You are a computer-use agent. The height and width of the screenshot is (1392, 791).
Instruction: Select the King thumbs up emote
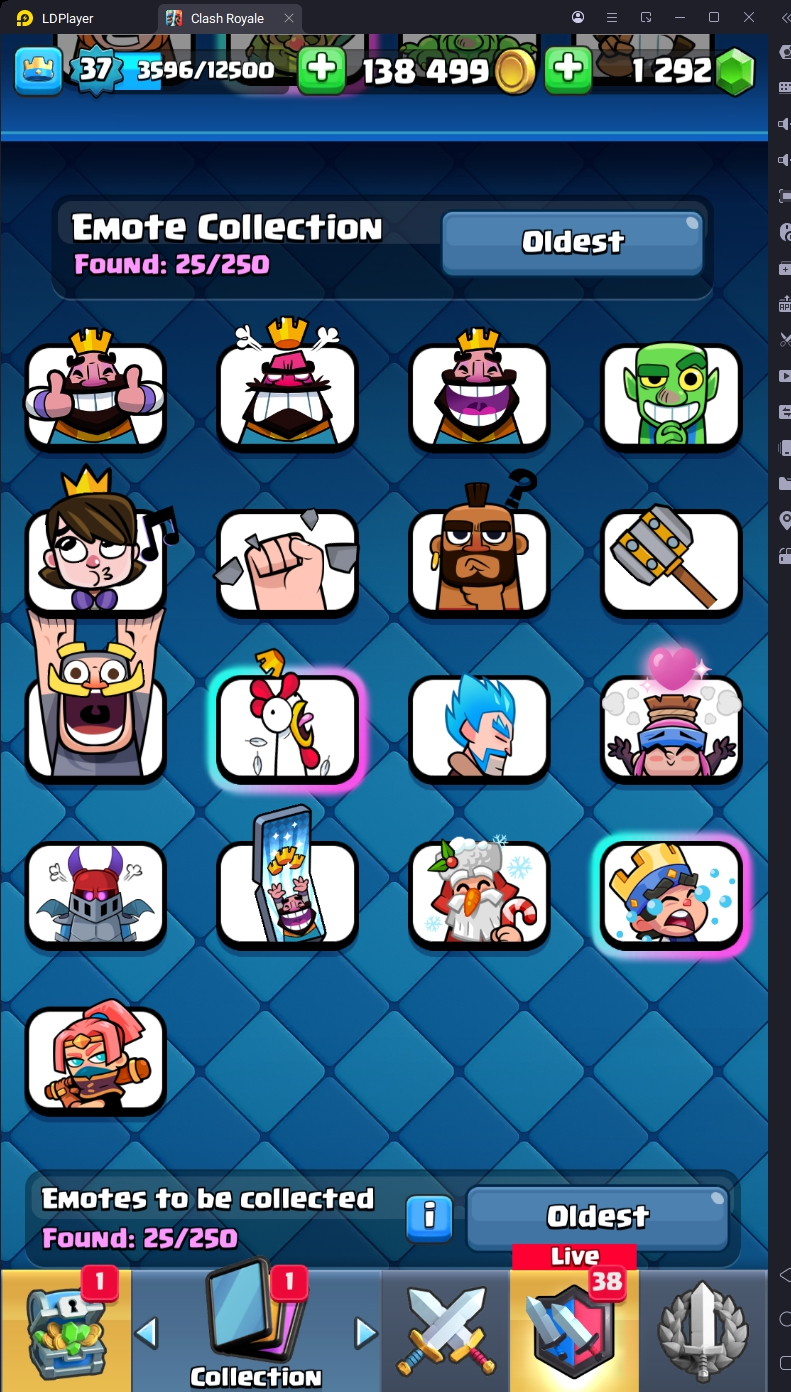(x=96, y=395)
